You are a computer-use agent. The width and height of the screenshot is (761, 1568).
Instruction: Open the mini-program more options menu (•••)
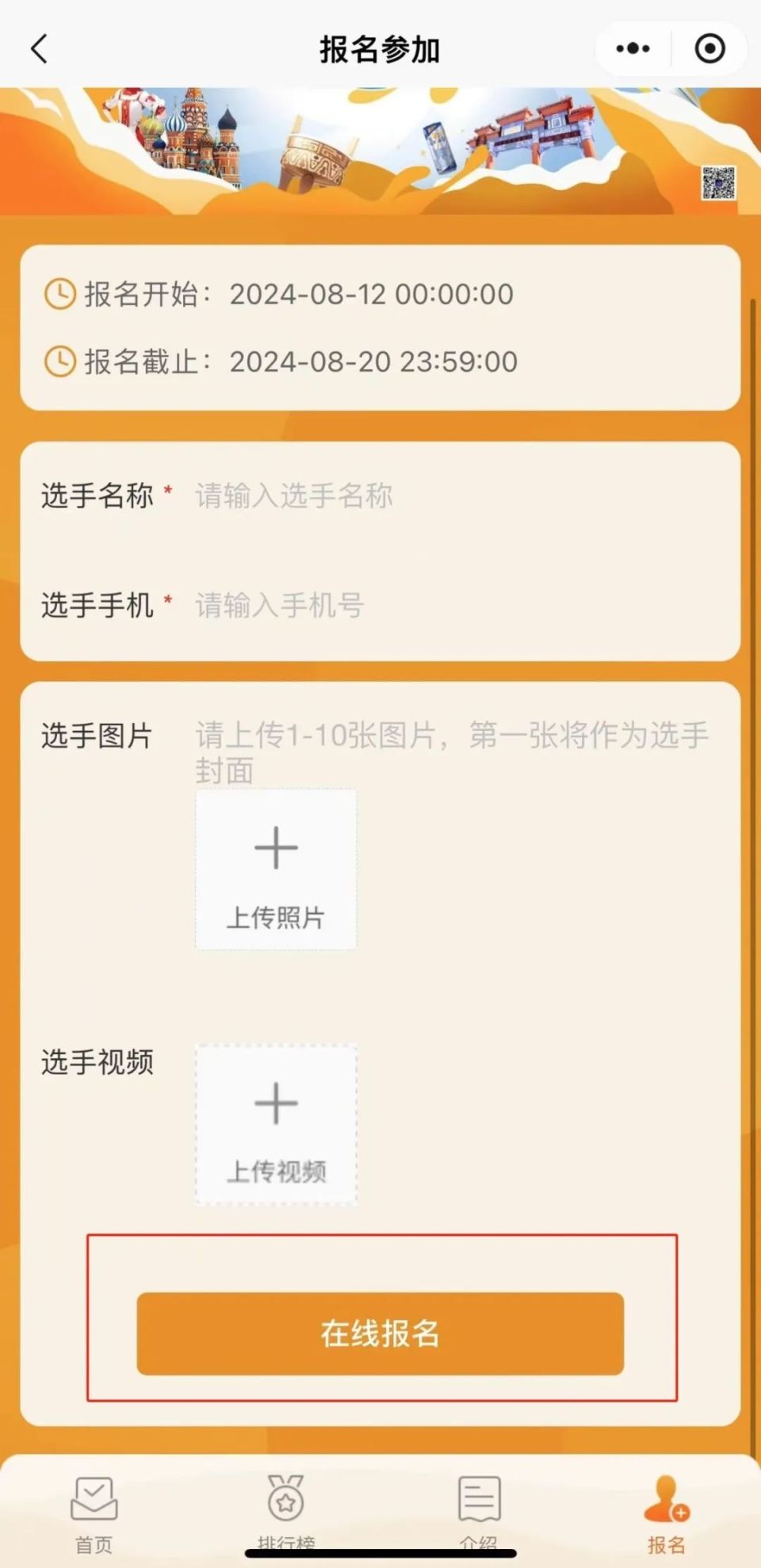point(630,48)
